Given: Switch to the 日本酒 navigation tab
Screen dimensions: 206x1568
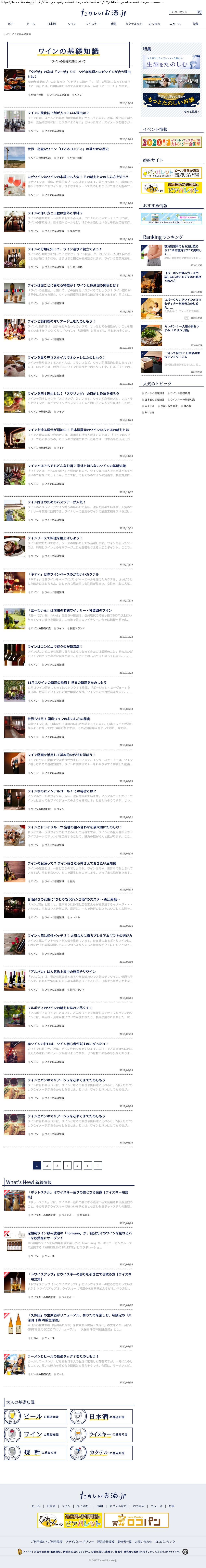Looking at the screenshot, I should tap(52, 24).
